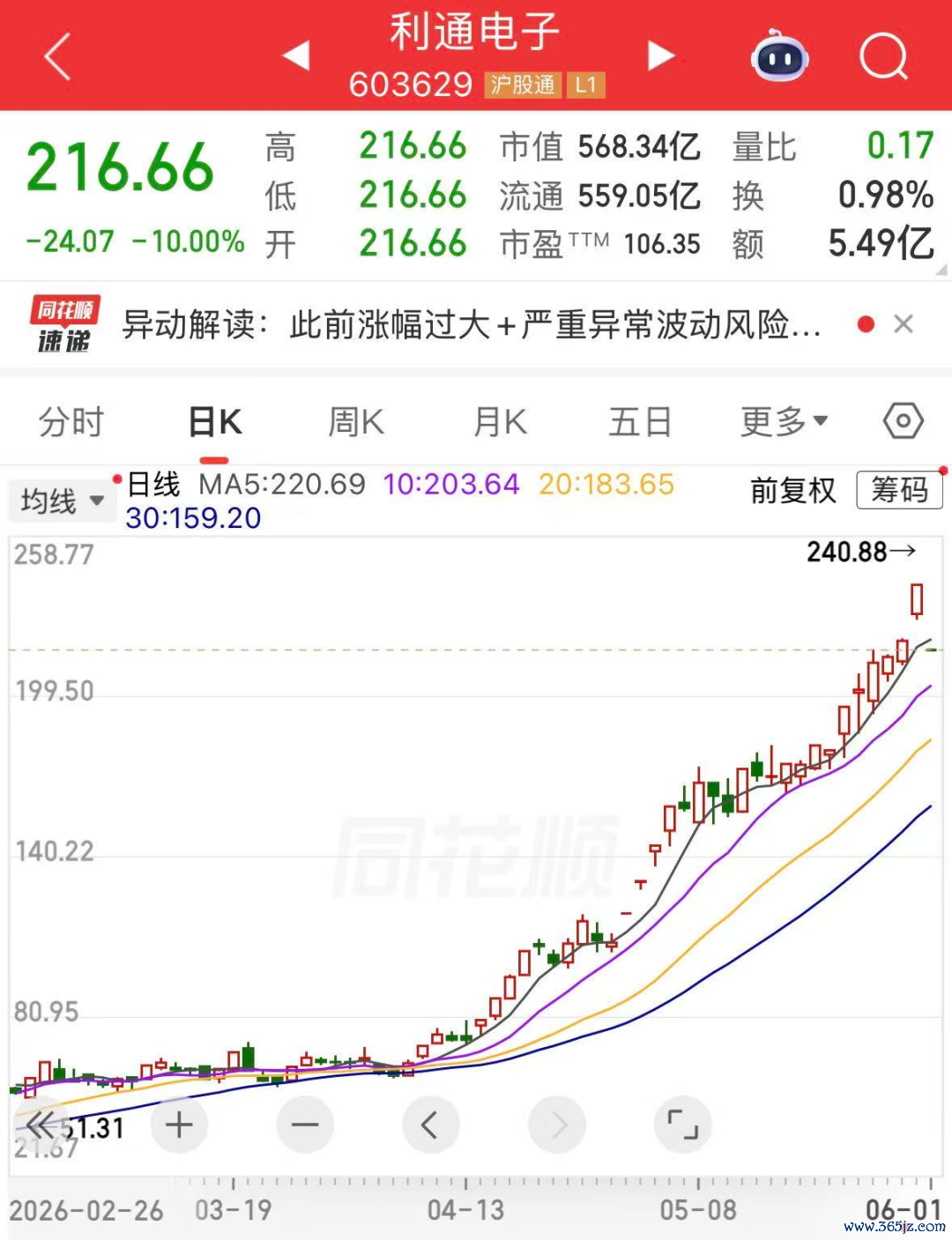Show the 五日 chart
Image resolution: width=952 pixels, height=1240 pixels.
(x=641, y=422)
